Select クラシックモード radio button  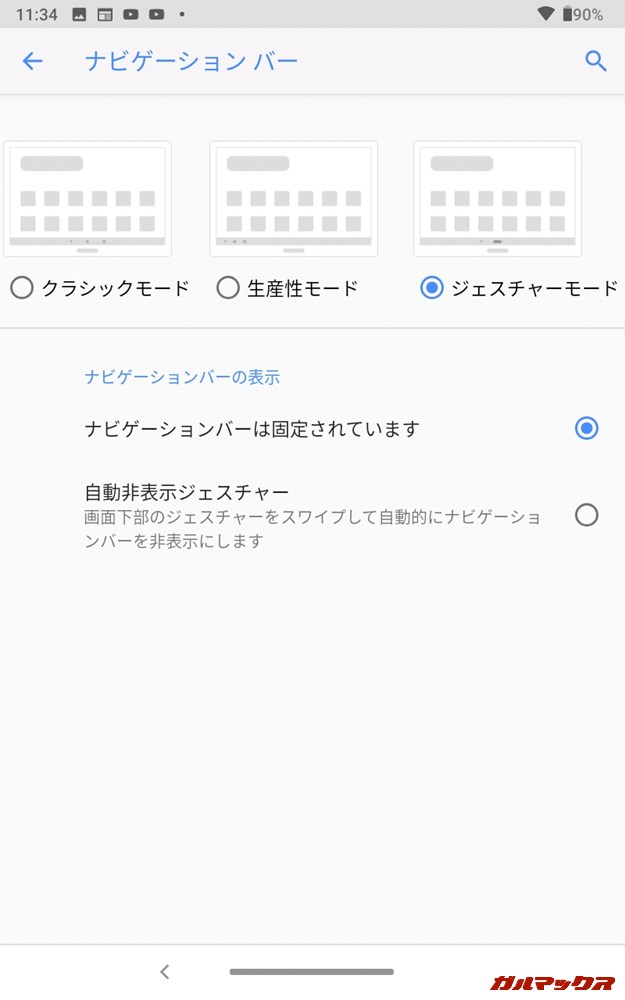point(22,289)
